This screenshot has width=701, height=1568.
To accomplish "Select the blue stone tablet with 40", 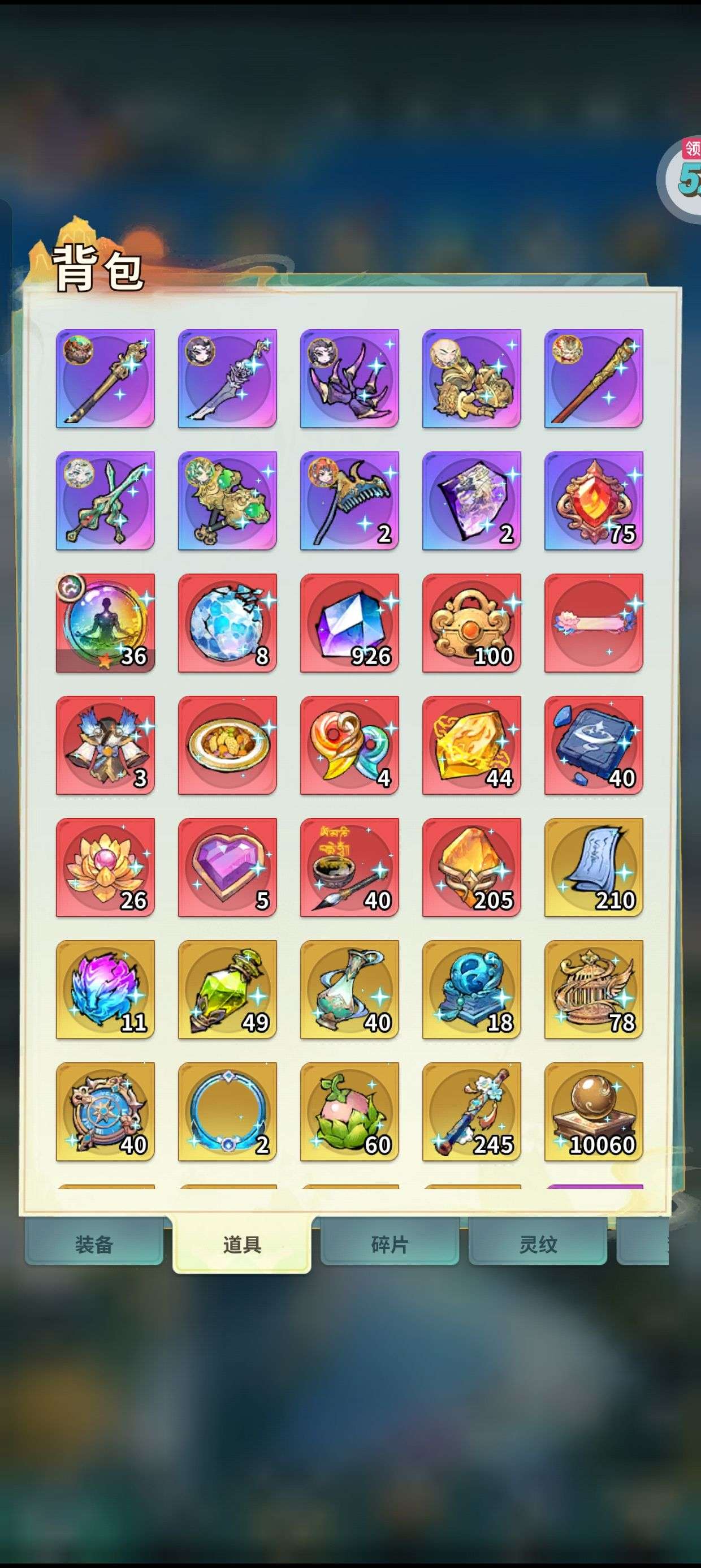I will 594,745.
